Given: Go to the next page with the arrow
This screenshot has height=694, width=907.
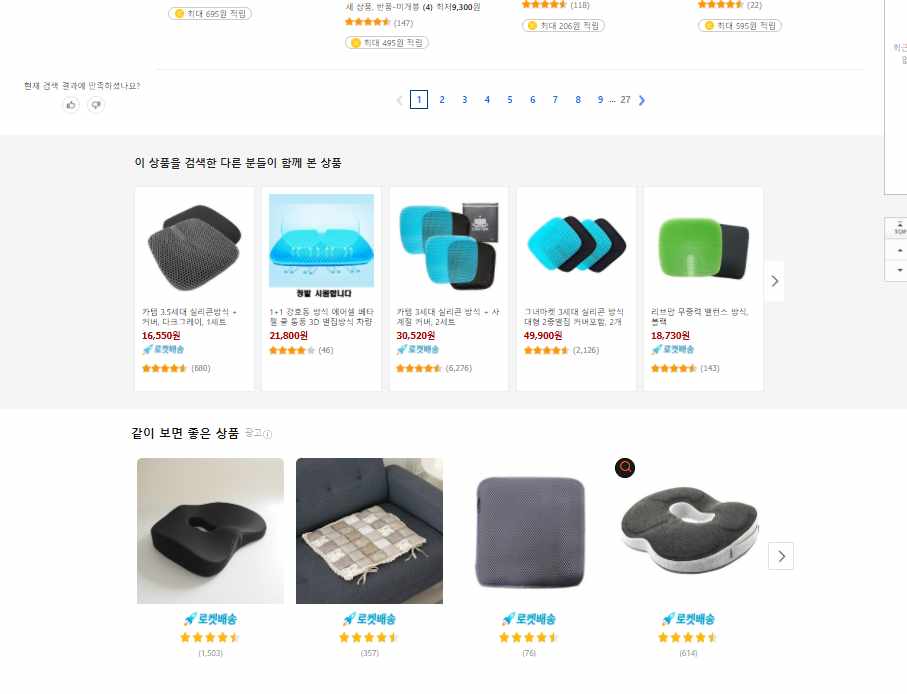Looking at the screenshot, I should coord(642,100).
